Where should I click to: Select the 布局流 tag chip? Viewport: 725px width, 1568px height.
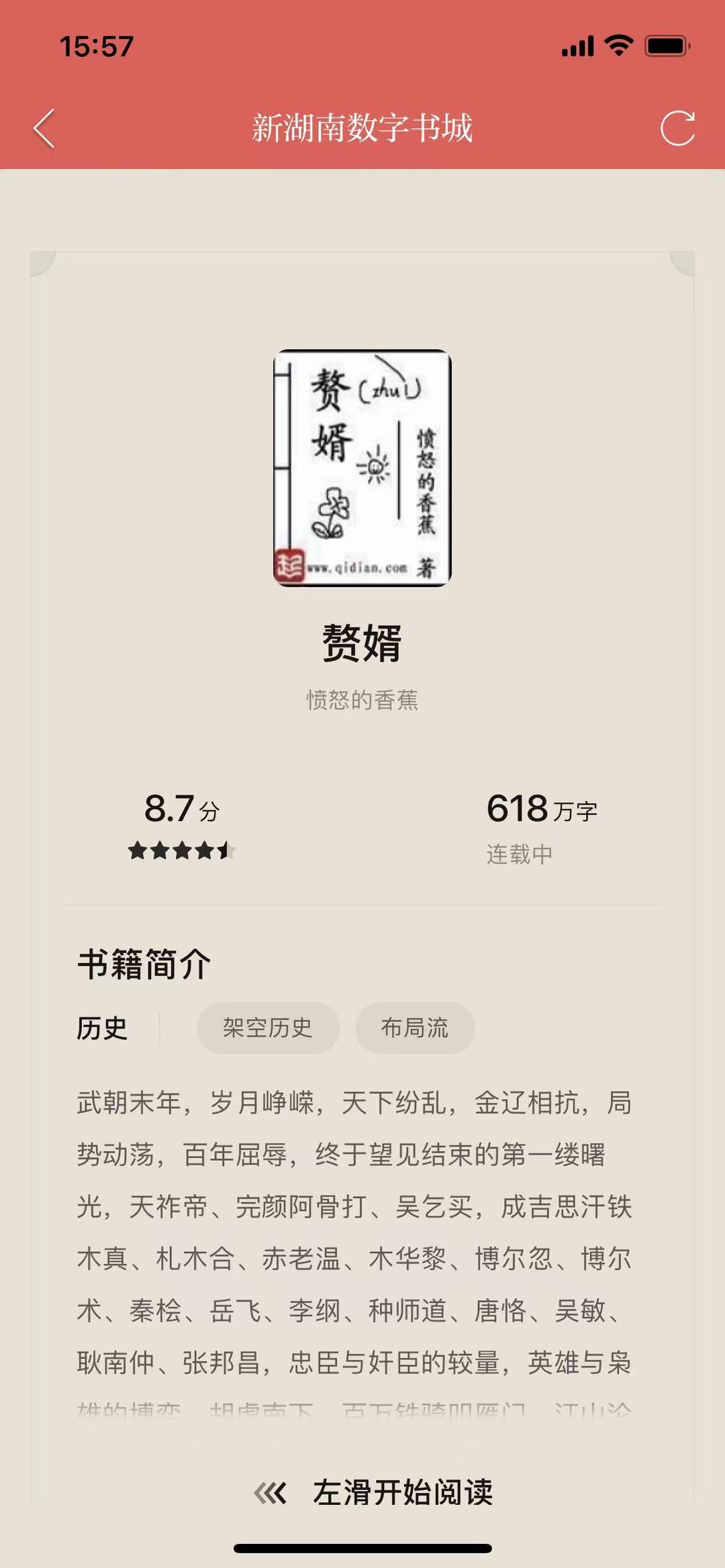(x=414, y=1027)
